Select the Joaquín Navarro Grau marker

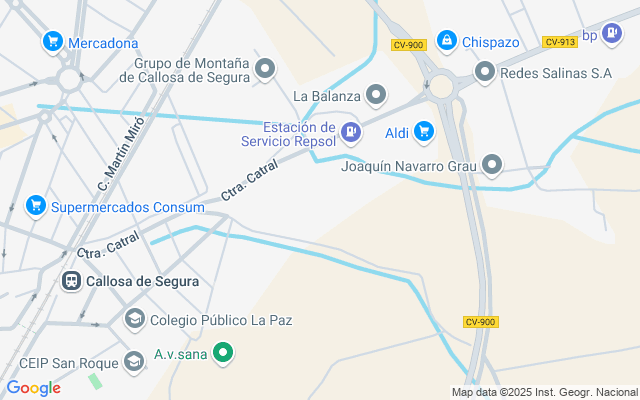pos(491,164)
